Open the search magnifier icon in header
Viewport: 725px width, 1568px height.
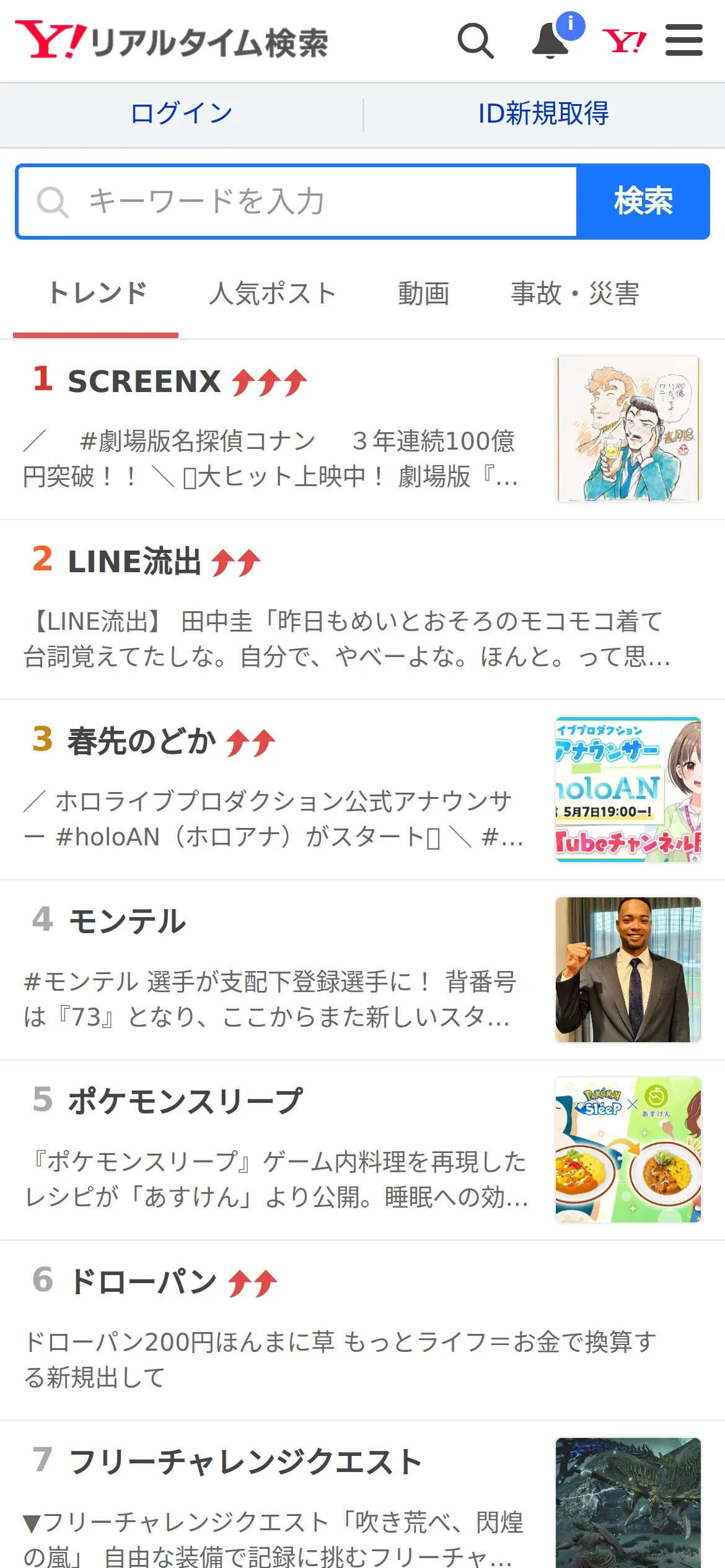[x=475, y=41]
